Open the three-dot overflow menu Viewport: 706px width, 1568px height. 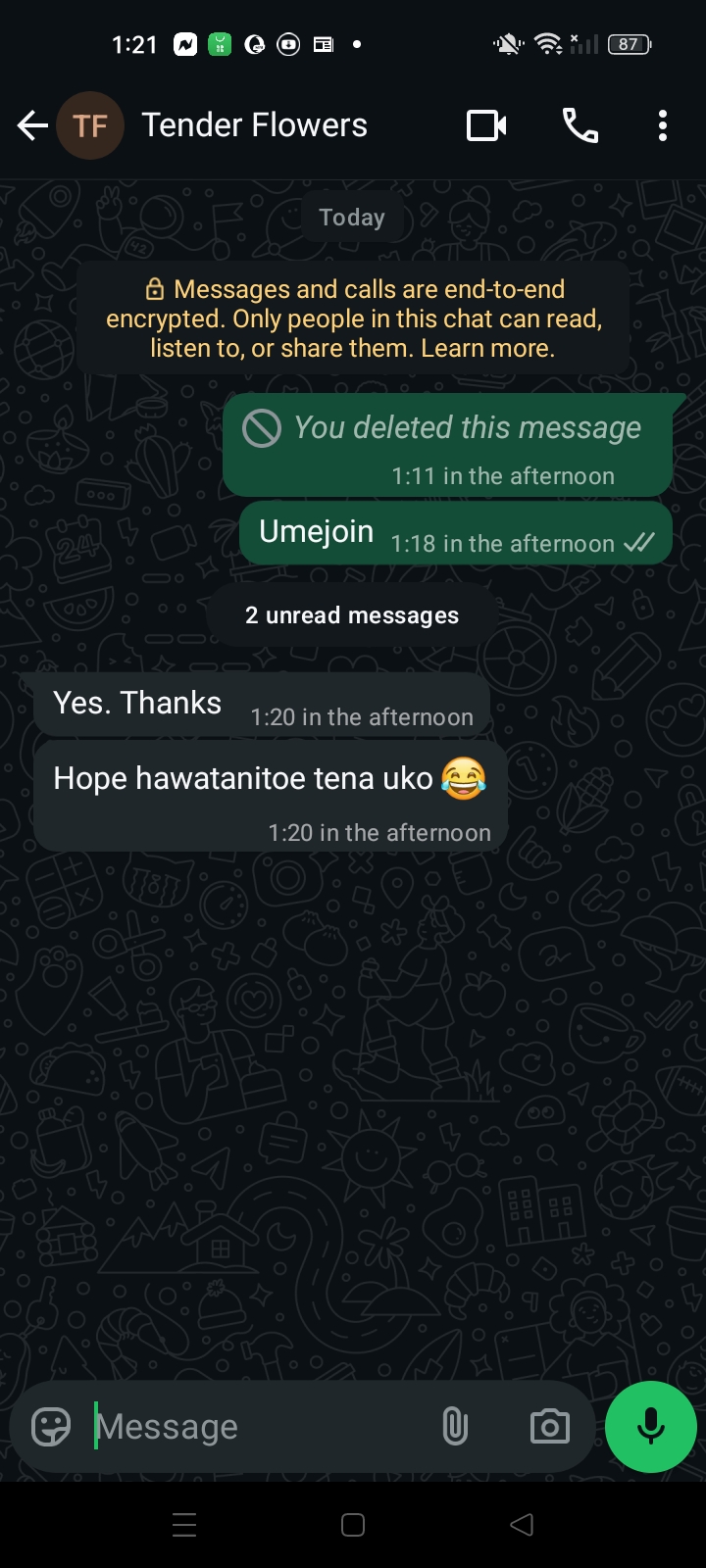[663, 125]
